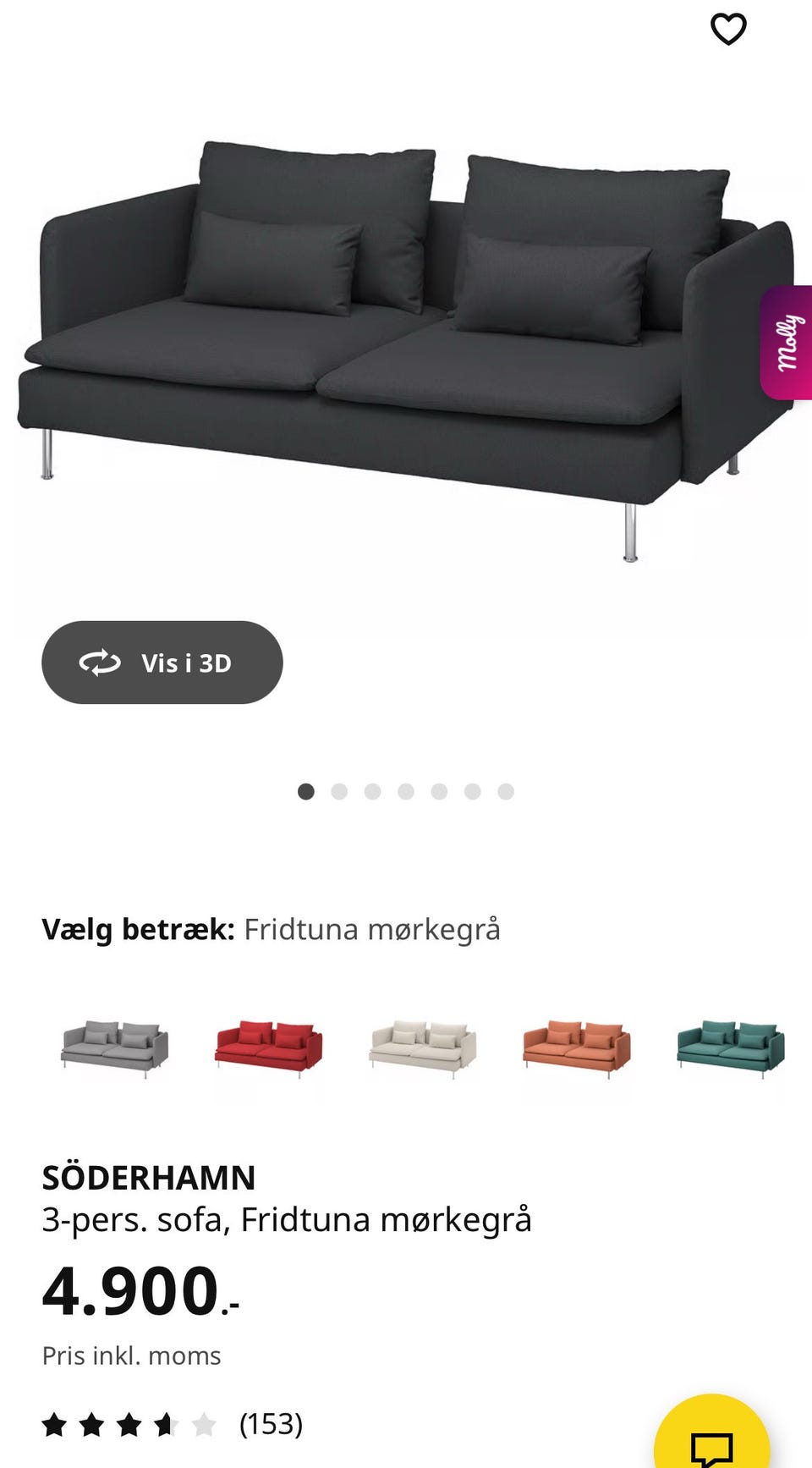
Task: Select the first carousel dot
Action: tap(307, 792)
